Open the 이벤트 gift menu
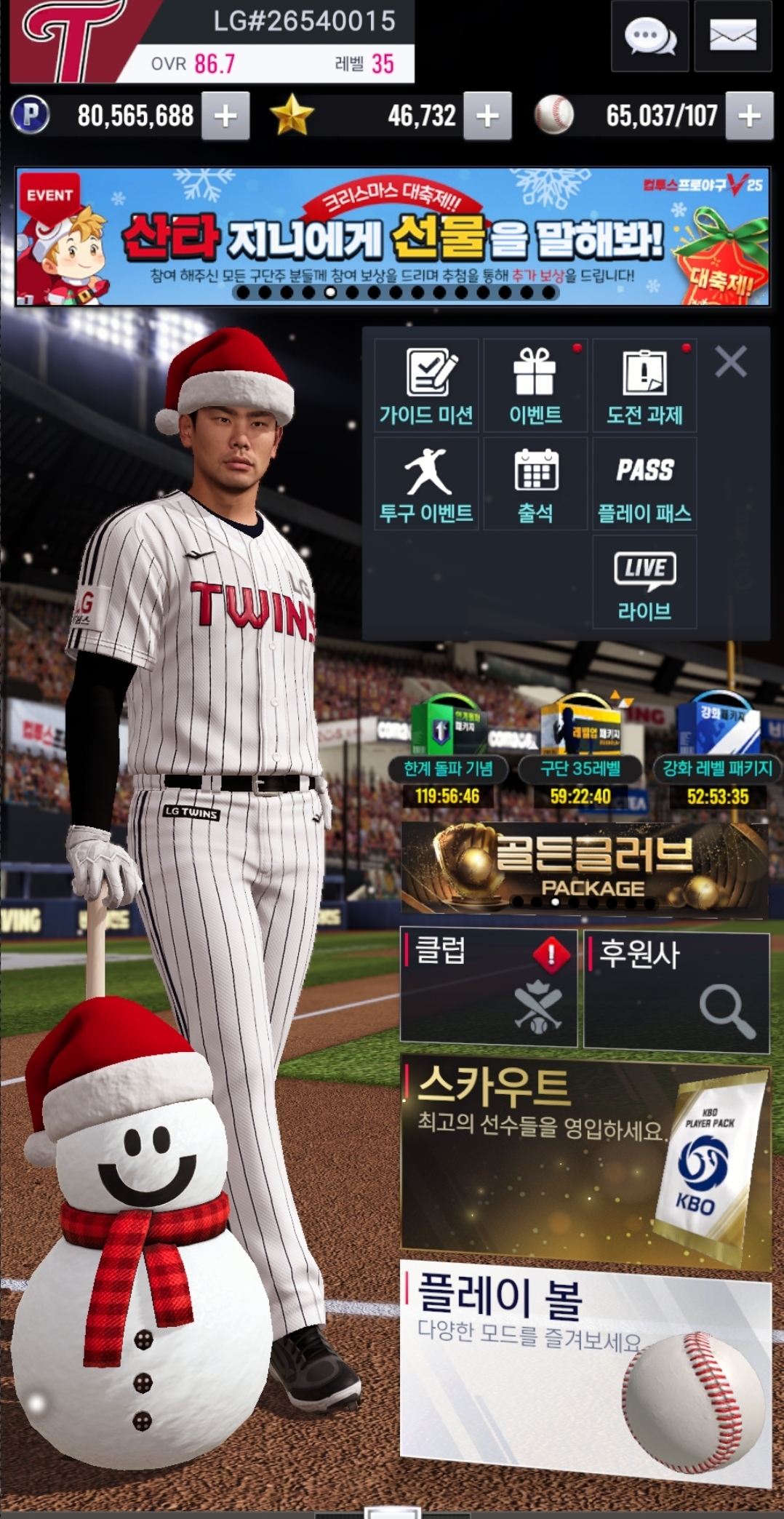The width and height of the screenshot is (784, 1519). [535, 386]
